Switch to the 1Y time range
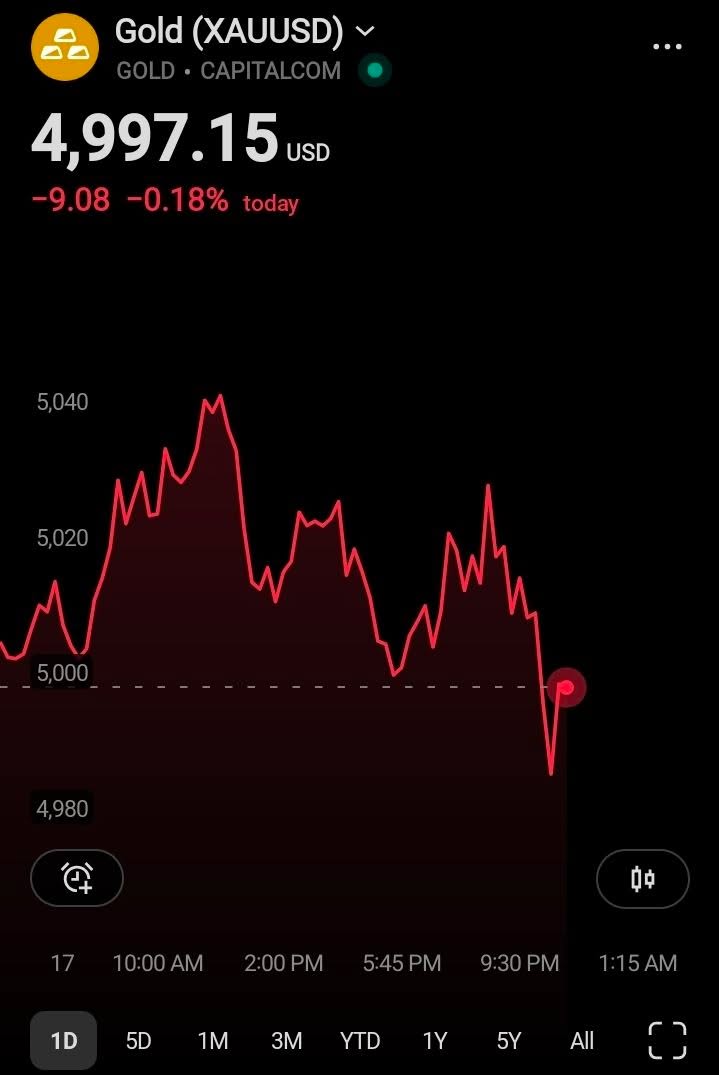 (434, 1041)
